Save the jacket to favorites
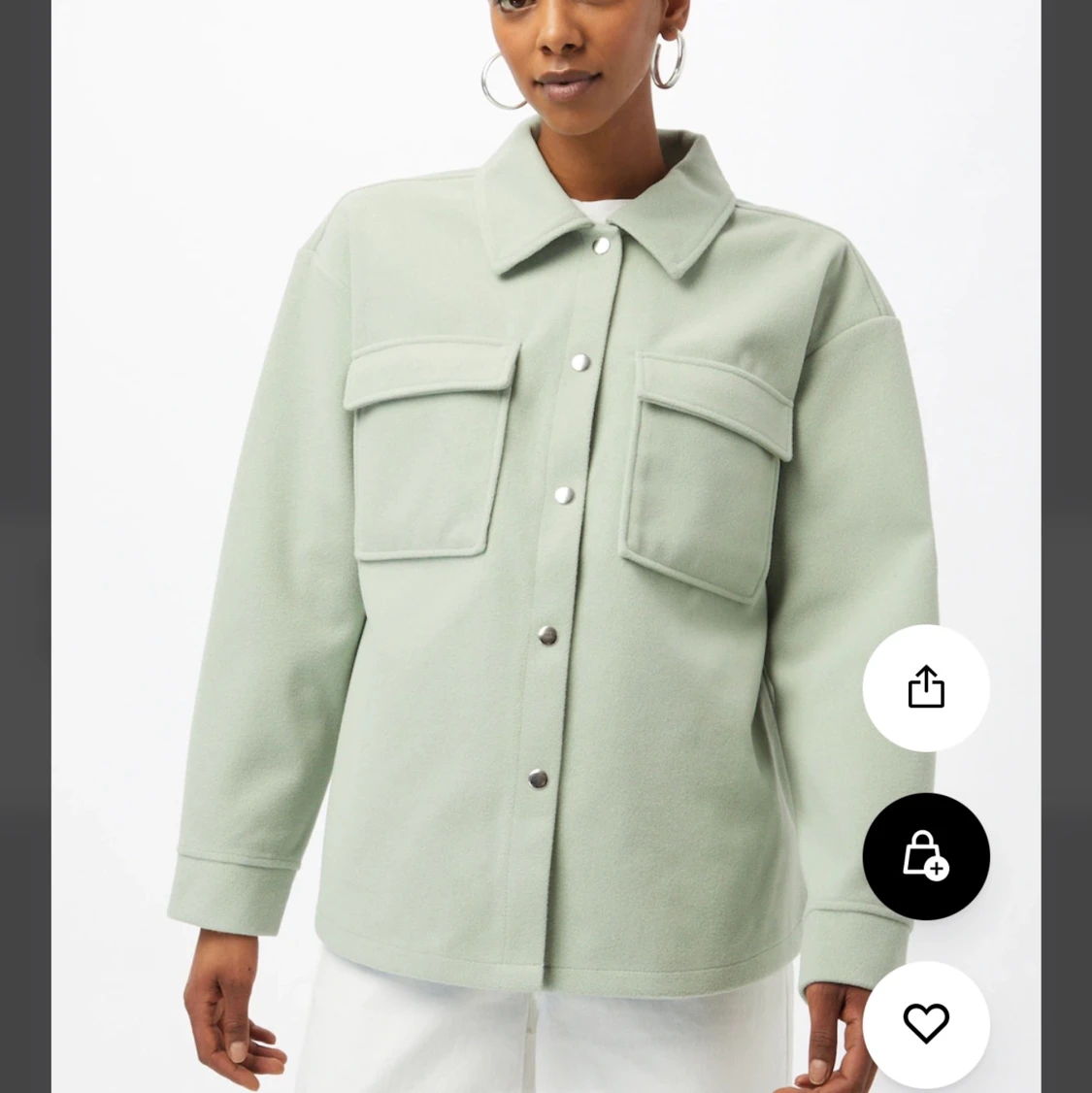 [925, 1023]
